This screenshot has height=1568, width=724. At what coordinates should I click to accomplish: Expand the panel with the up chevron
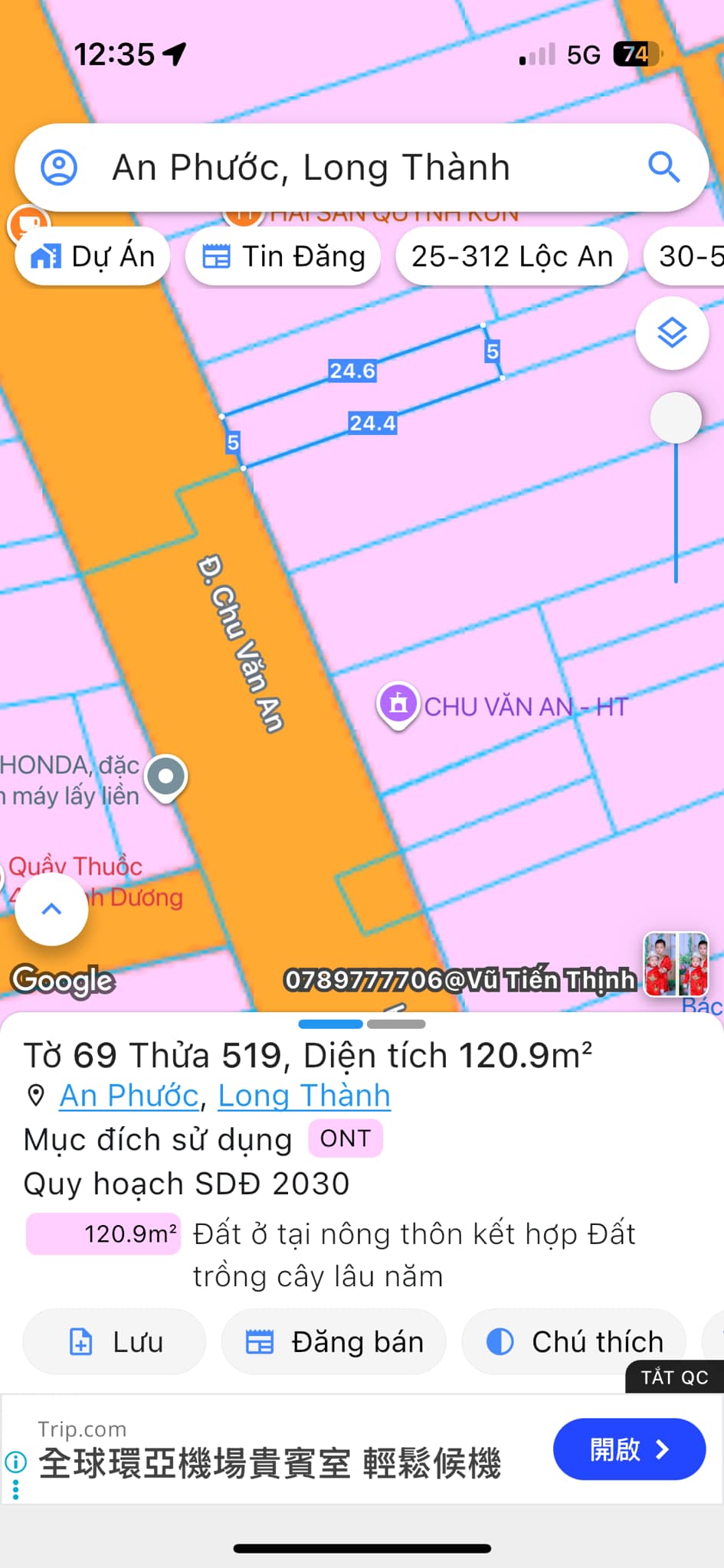51,909
